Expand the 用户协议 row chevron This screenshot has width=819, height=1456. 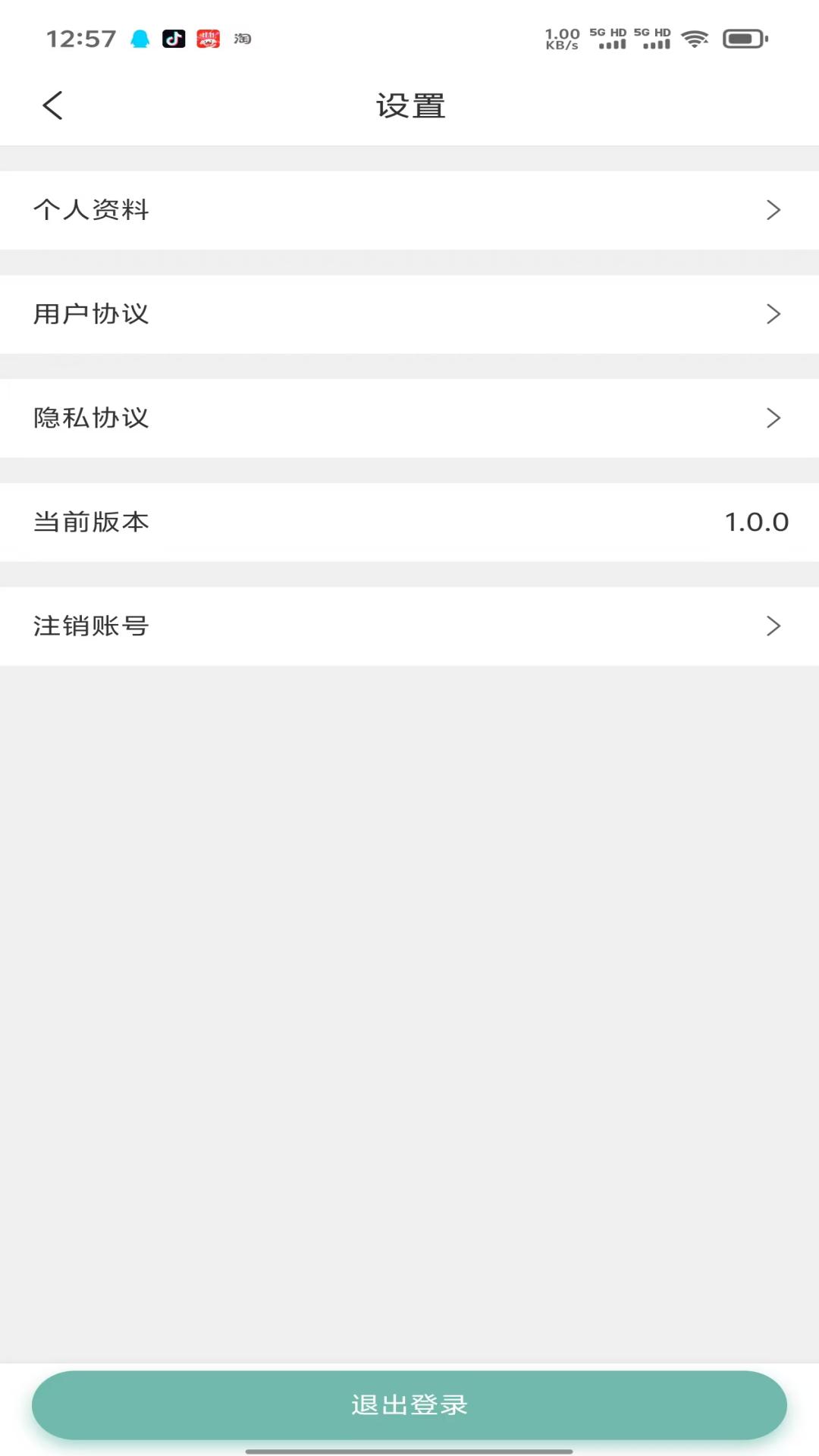click(x=773, y=313)
